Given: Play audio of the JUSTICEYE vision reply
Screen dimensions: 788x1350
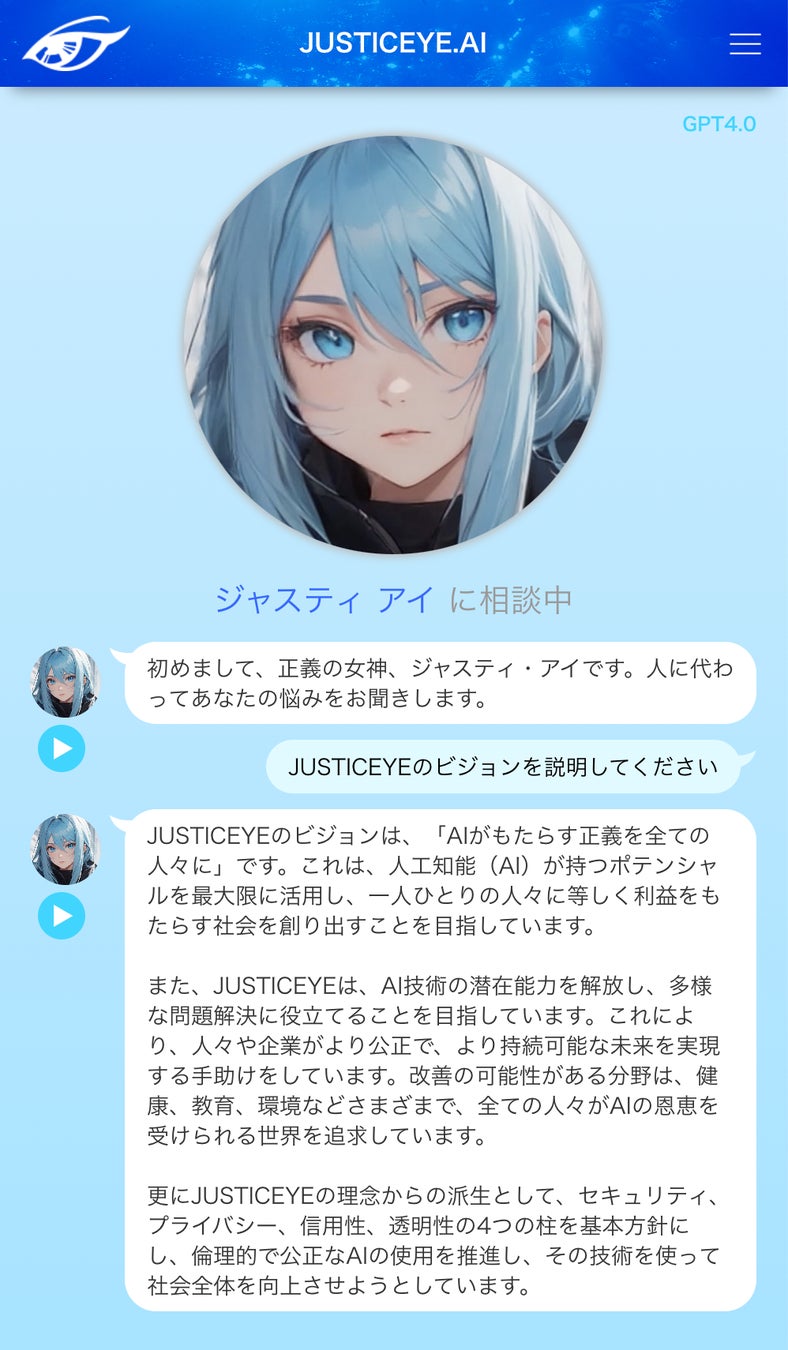Looking at the screenshot, I should (x=61, y=915).
